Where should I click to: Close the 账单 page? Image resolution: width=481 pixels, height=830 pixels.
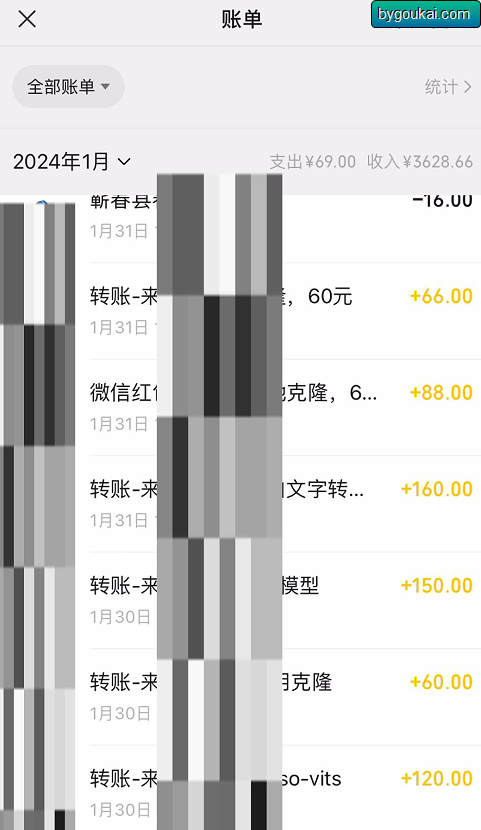coord(27,19)
